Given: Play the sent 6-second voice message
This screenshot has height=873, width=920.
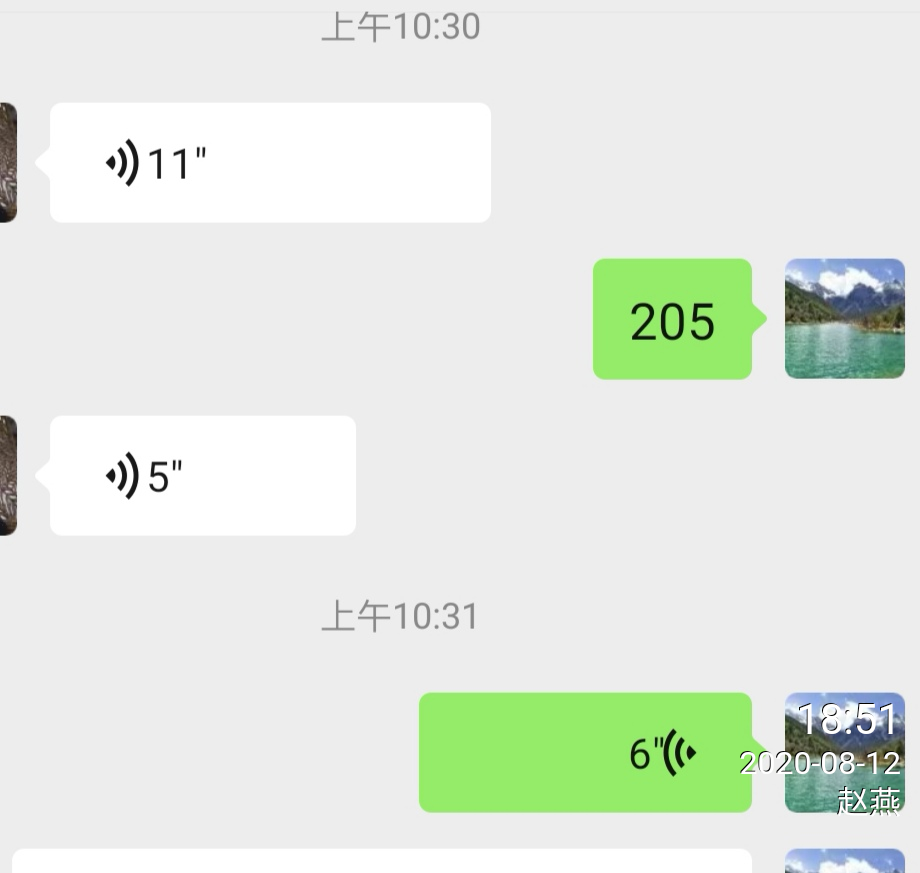Looking at the screenshot, I should point(585,752).
